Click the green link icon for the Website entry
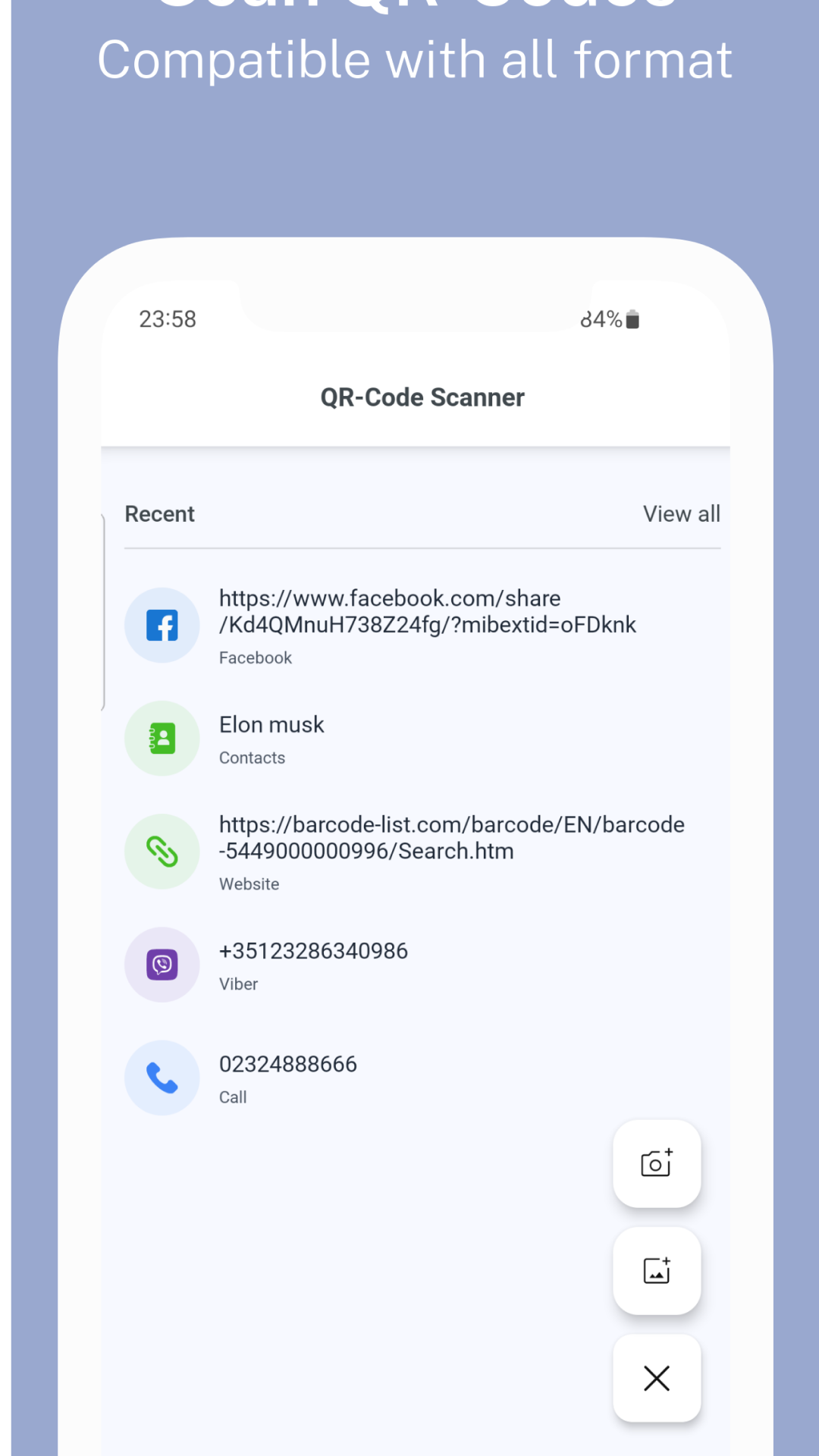The width and height of the screenshot is (819, 1456). click(x=162, y=851)
